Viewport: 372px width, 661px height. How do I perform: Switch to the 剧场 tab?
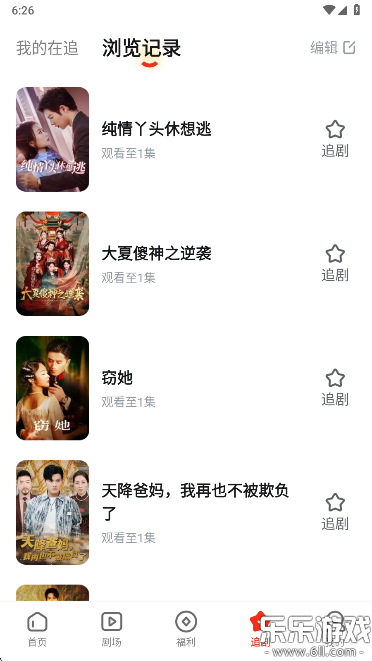pos(111,629)
